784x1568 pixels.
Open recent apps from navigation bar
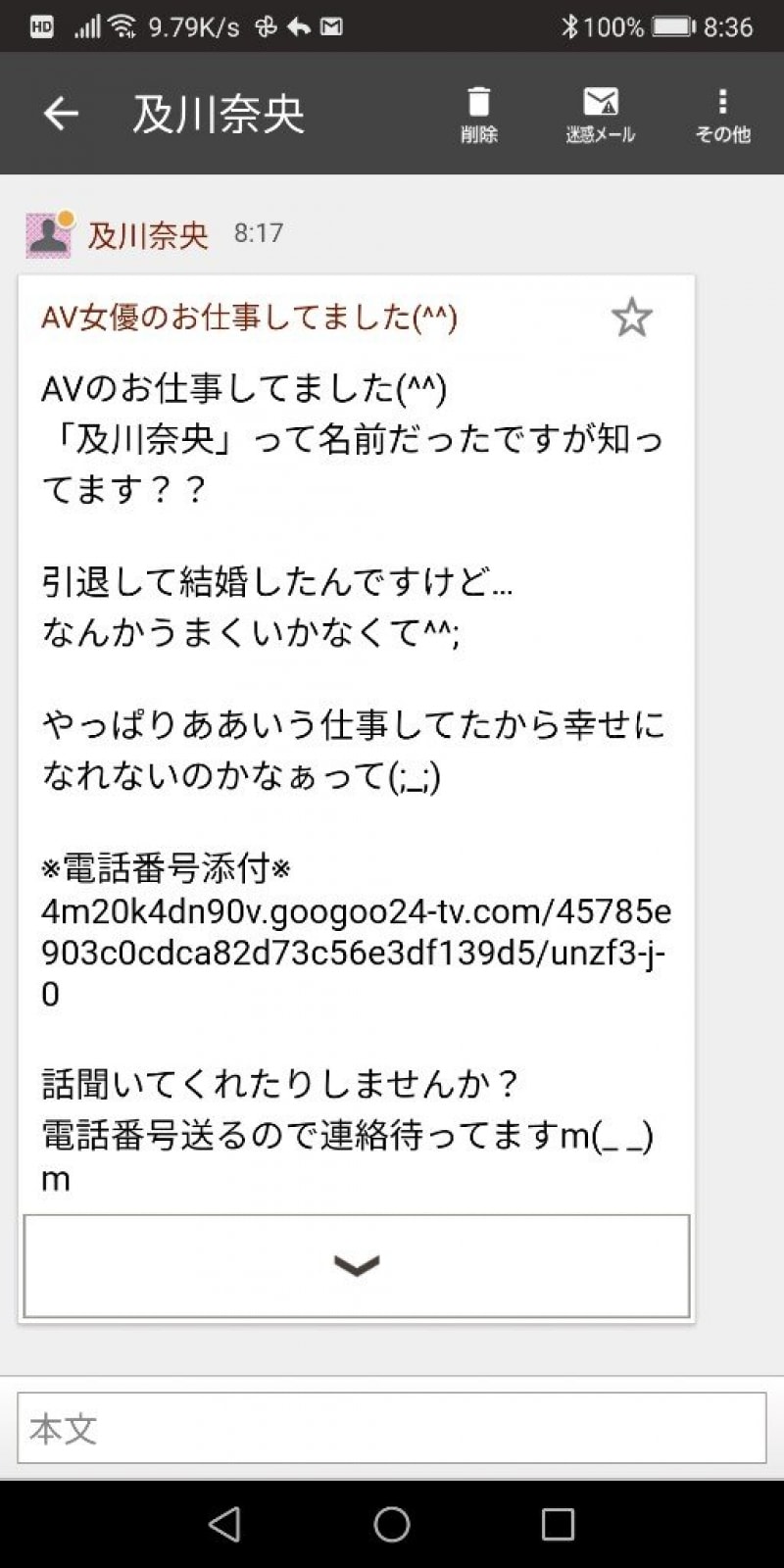tap(558, 1524)
